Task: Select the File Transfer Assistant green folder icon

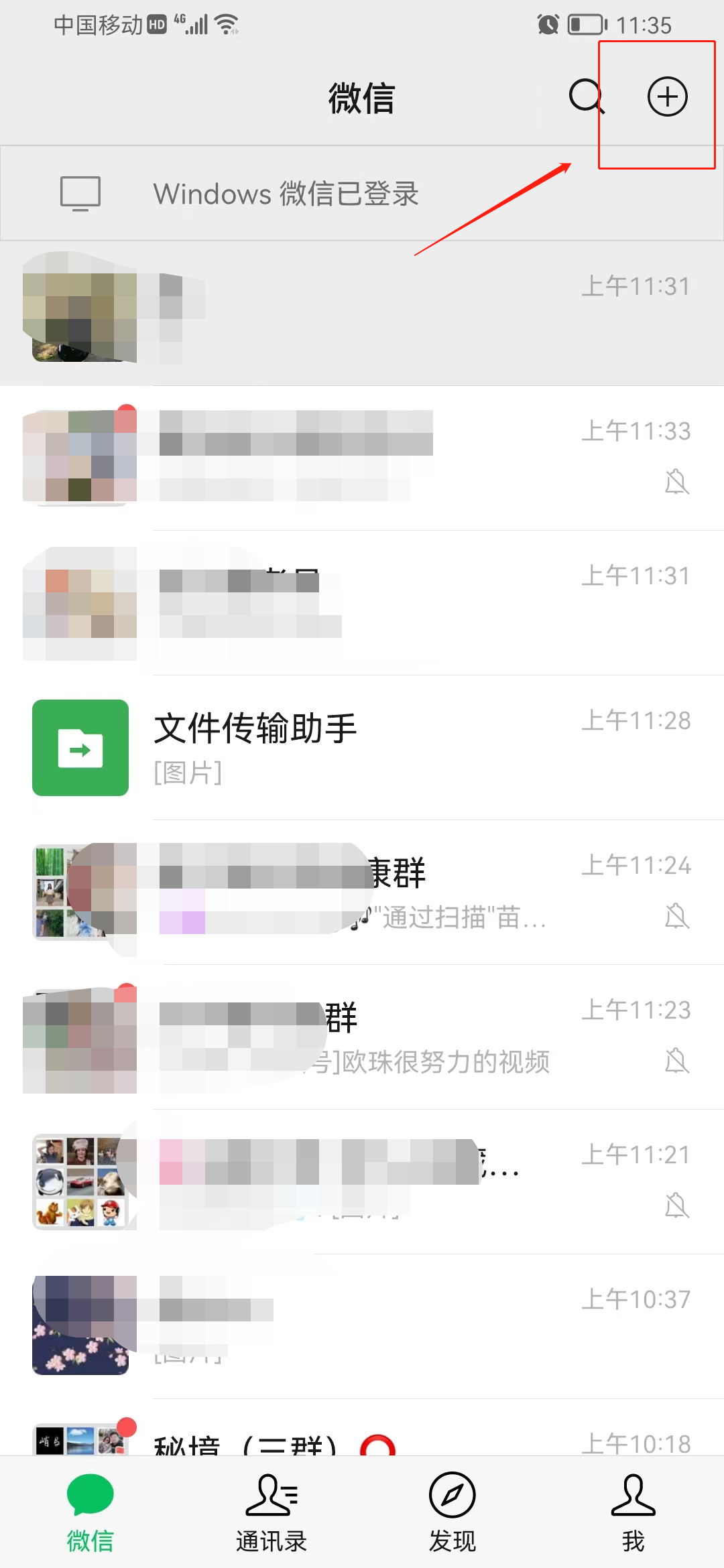Action: coord(80,748)
